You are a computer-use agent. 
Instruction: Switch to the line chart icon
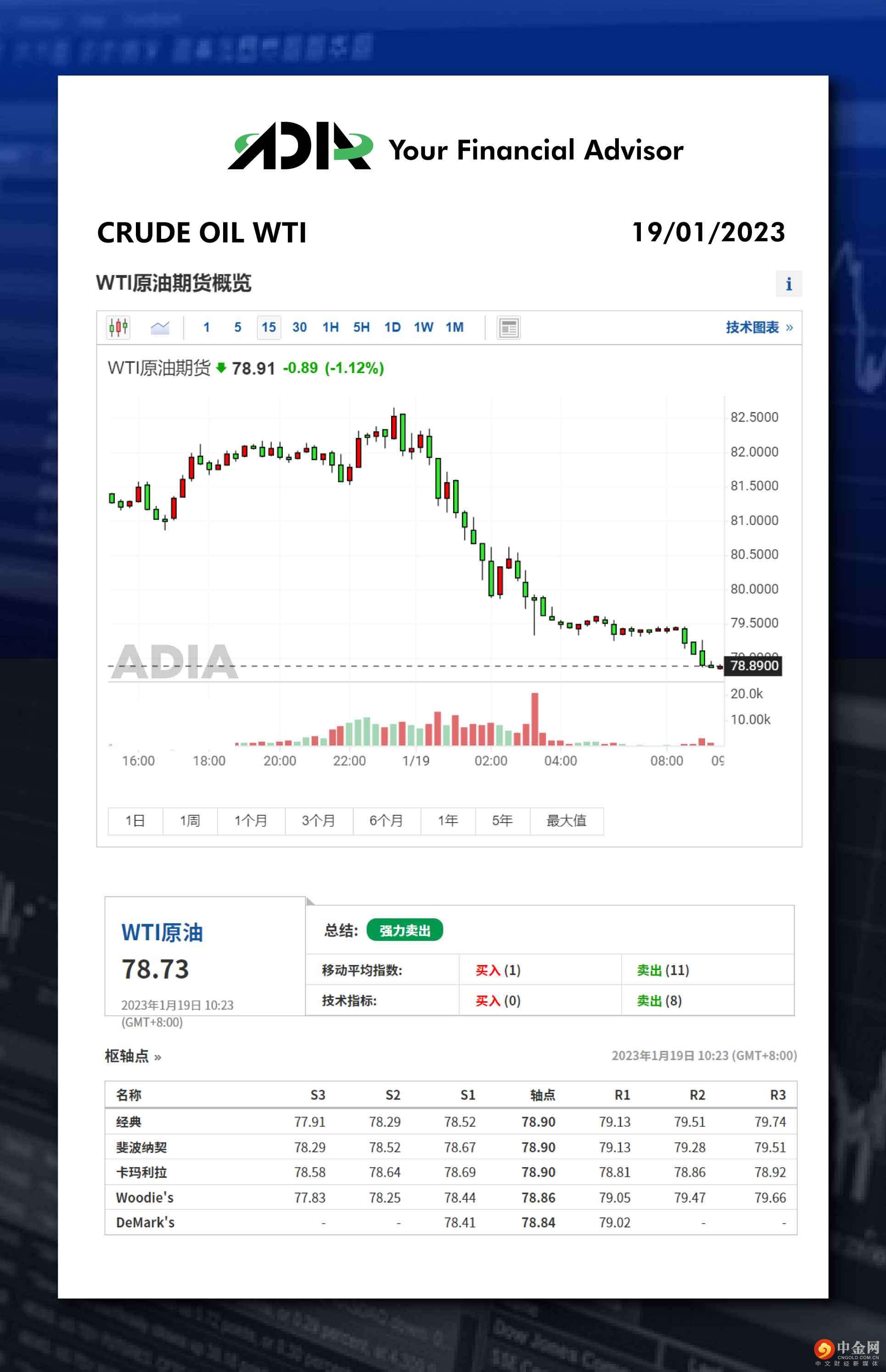coord(160,327)
